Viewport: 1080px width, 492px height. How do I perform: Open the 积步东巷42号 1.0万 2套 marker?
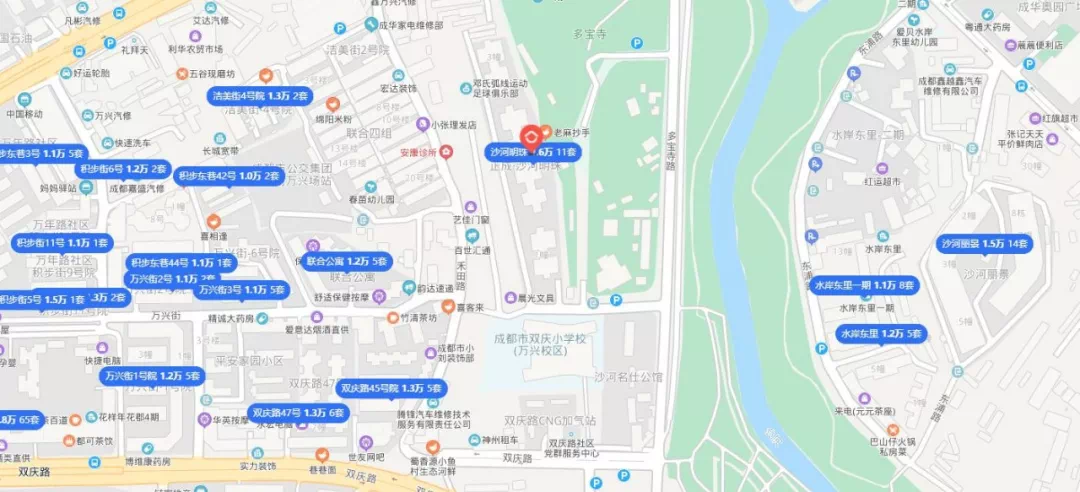pyautogui.click(x=229, y=176)
